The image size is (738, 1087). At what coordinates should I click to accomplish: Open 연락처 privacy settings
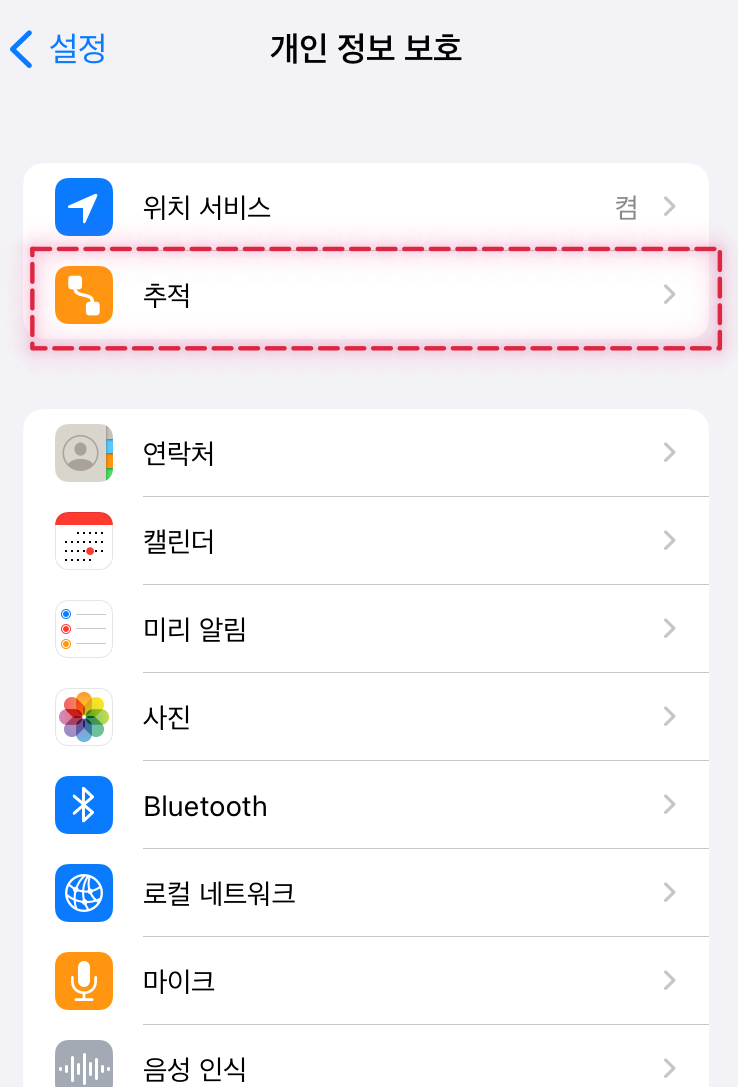coord(366,453)
